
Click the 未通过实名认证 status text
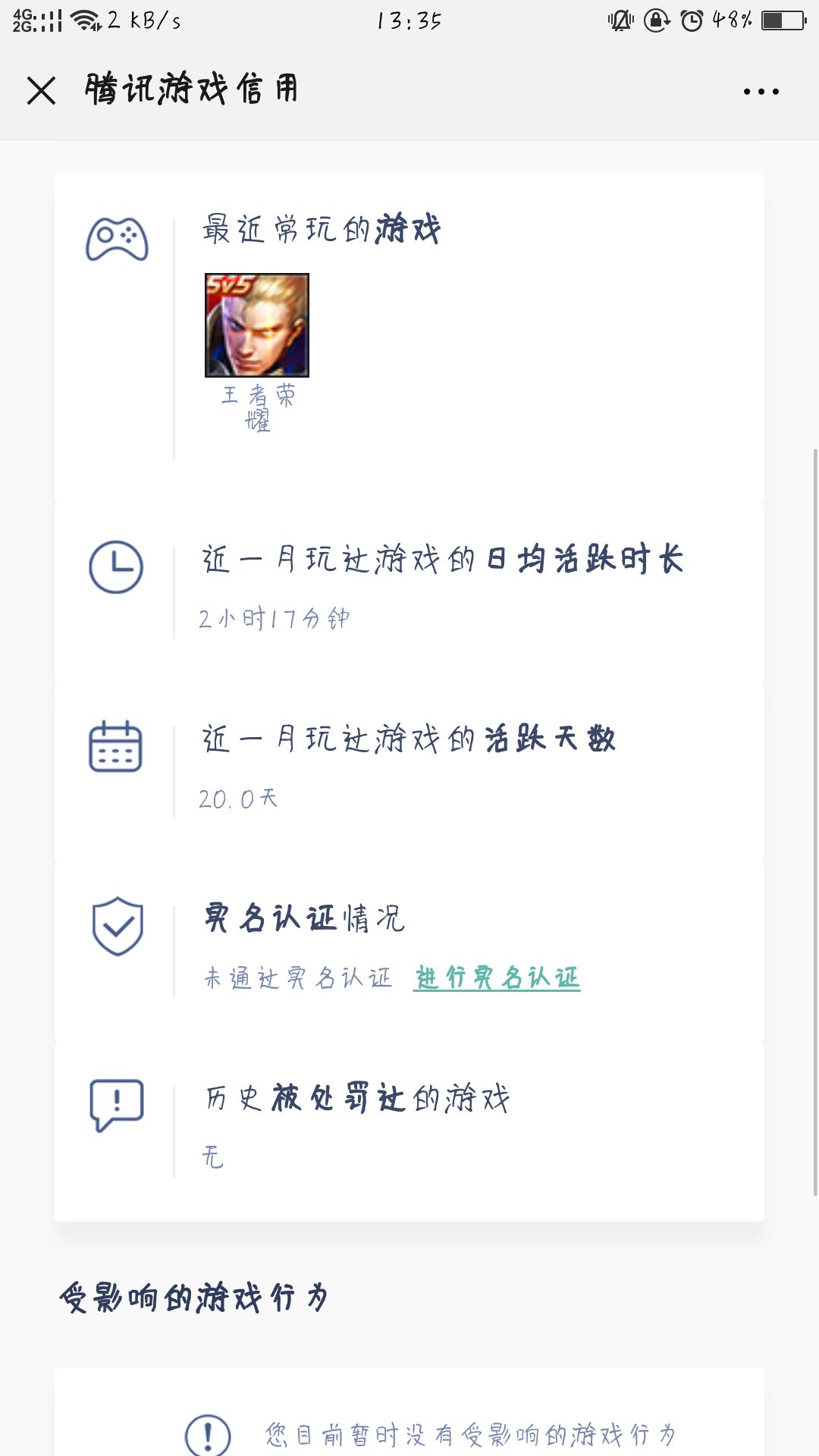pyautogui.click(x=296, y=978)
